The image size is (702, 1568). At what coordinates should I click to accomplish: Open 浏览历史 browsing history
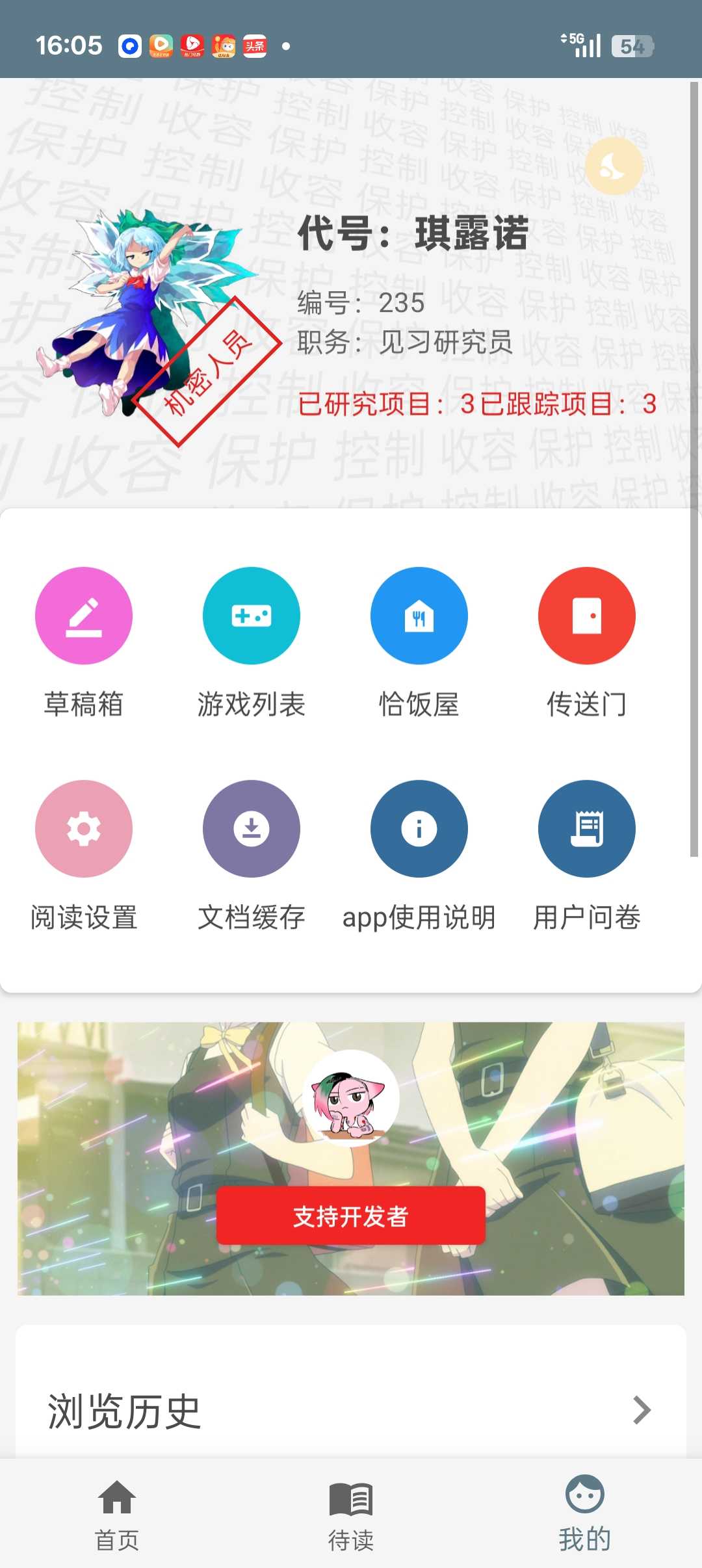[351, 1411]
